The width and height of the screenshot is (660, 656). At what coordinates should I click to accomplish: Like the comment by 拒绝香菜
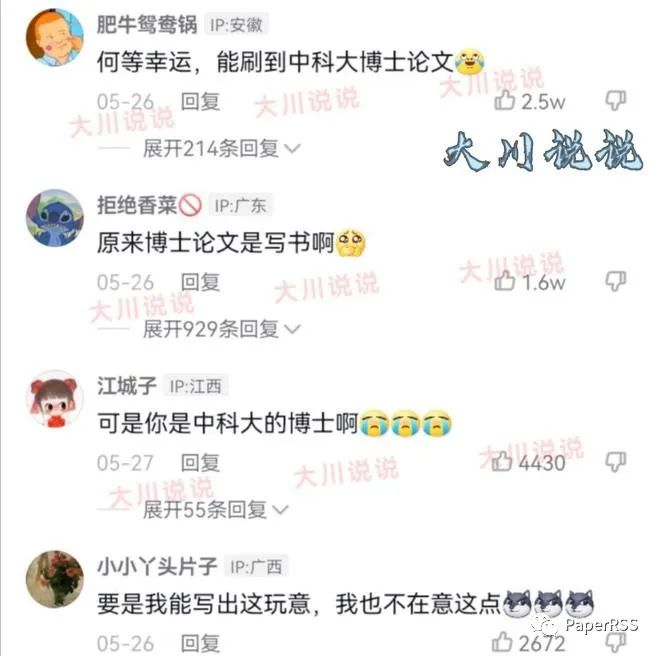pyautogui.click(x=506, y=282)
